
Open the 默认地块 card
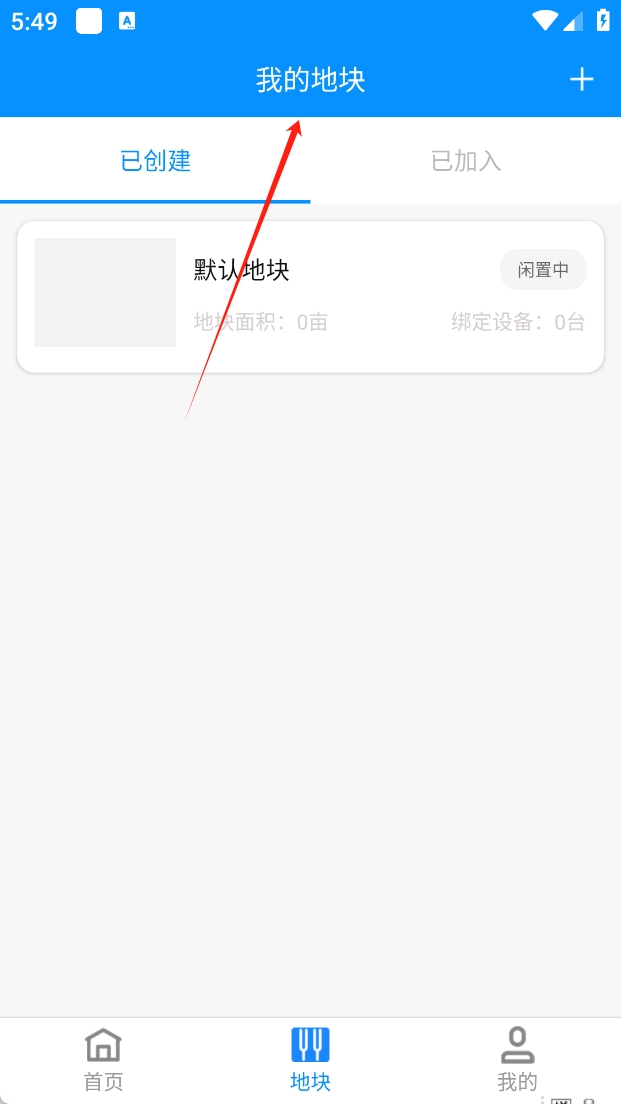(310, 296)
